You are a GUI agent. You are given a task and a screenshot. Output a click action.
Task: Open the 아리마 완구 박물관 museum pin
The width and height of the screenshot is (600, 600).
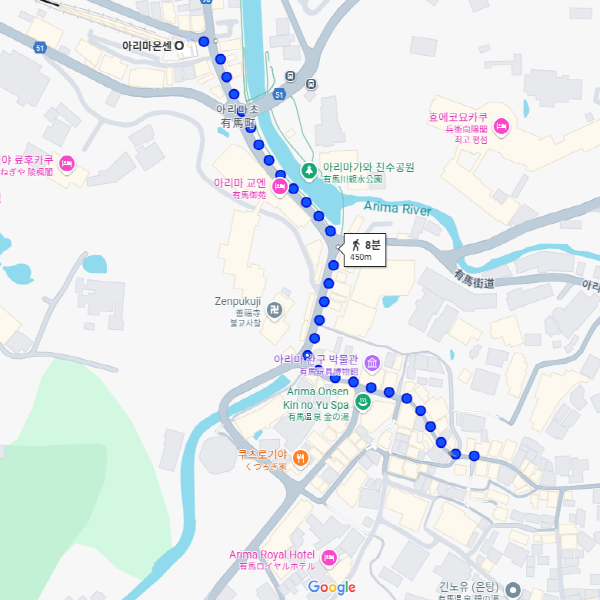pos(372,362)
